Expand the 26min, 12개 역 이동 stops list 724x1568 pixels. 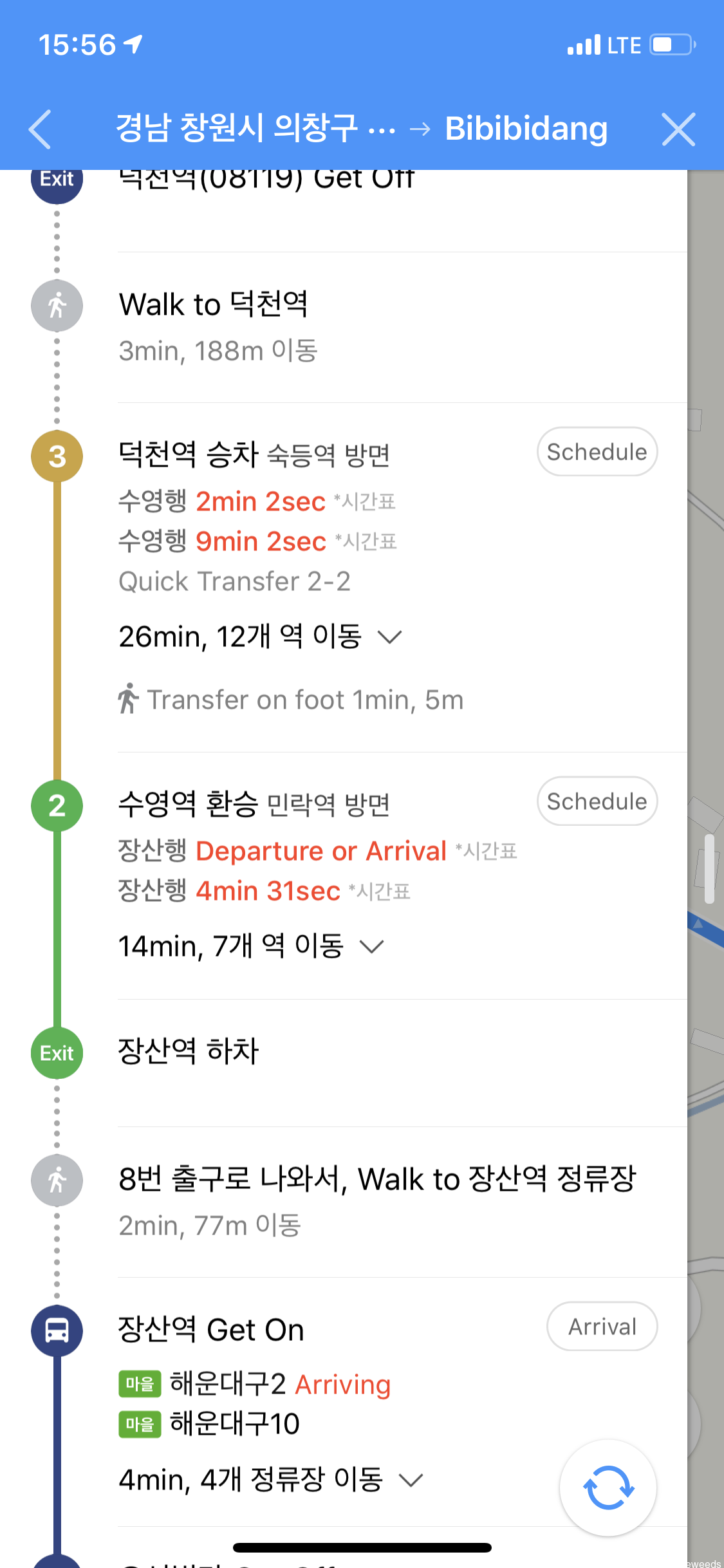pyautogui.click(x=389, y=637)
